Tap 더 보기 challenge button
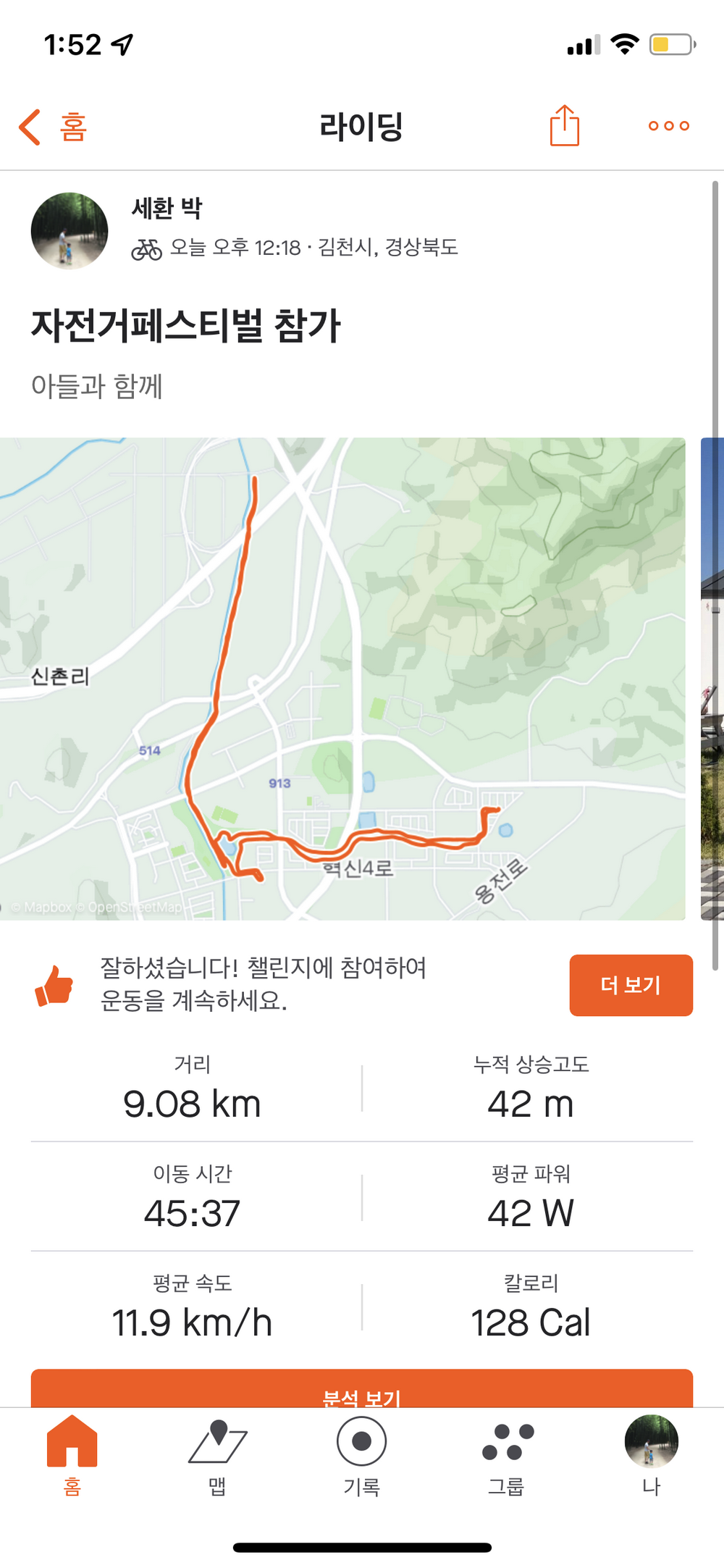Viewport: 724px width, 1568px height. [631, 985]
